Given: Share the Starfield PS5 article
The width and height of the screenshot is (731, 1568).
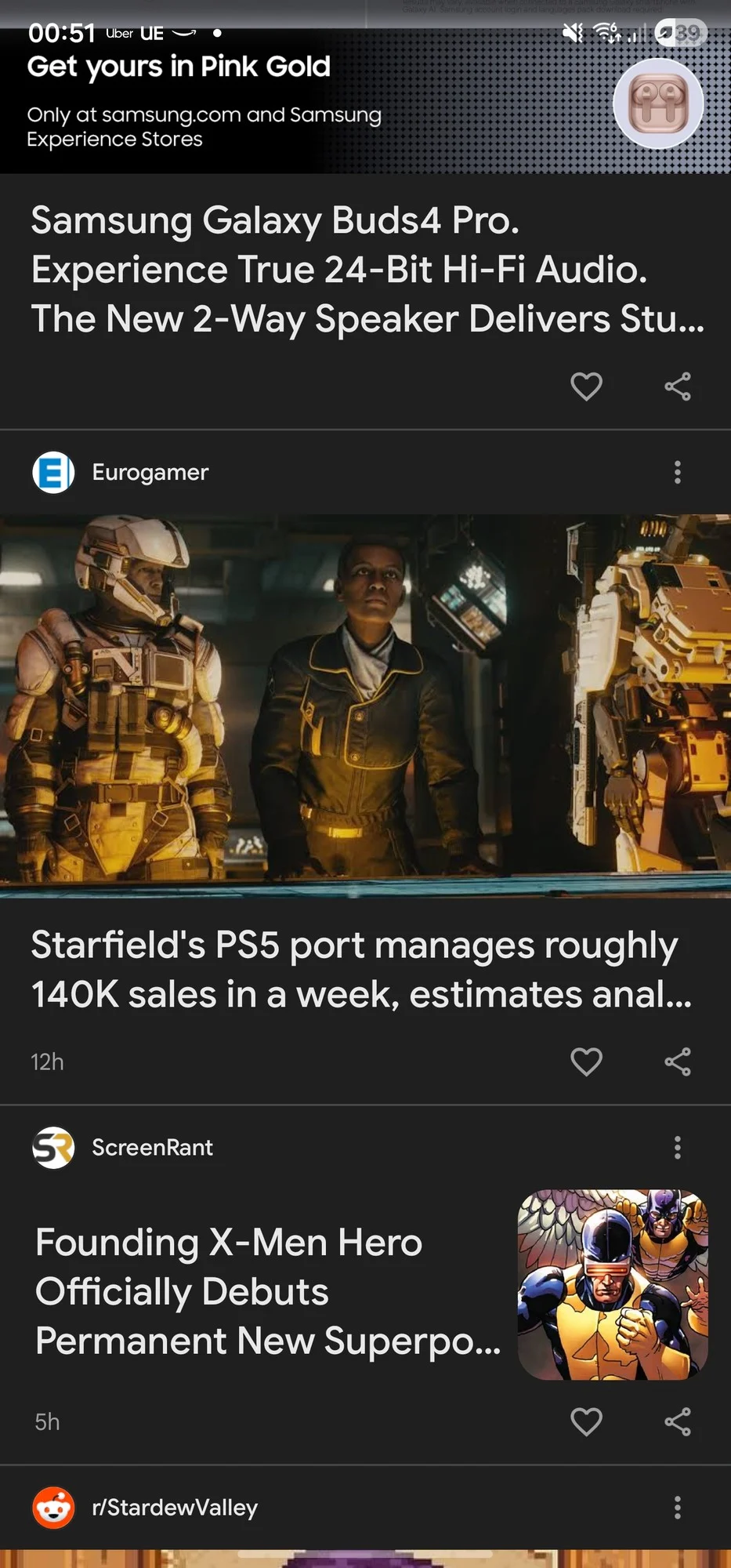Looking at the screenshot, I should [679, 1062].
